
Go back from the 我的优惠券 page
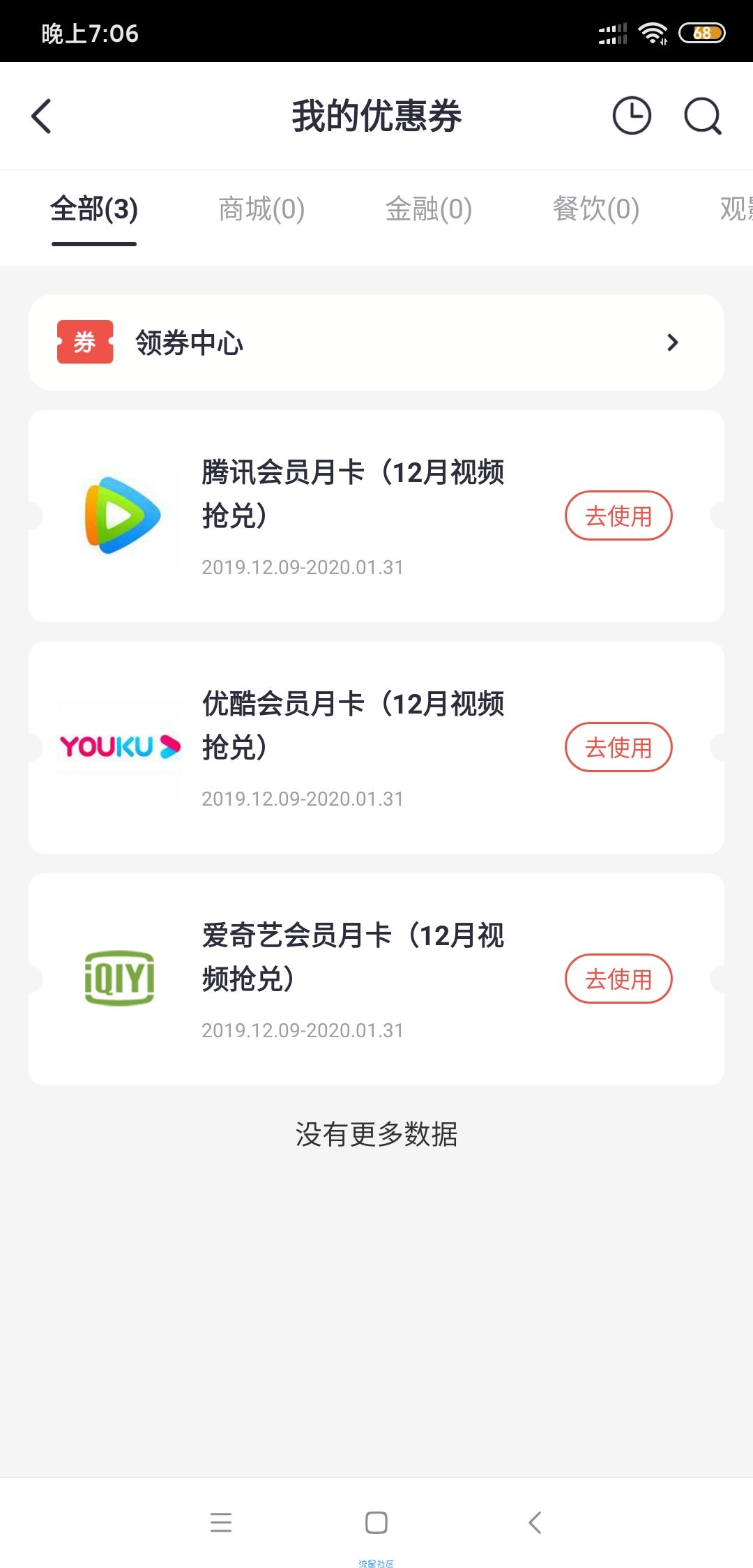tap(41, 116)
